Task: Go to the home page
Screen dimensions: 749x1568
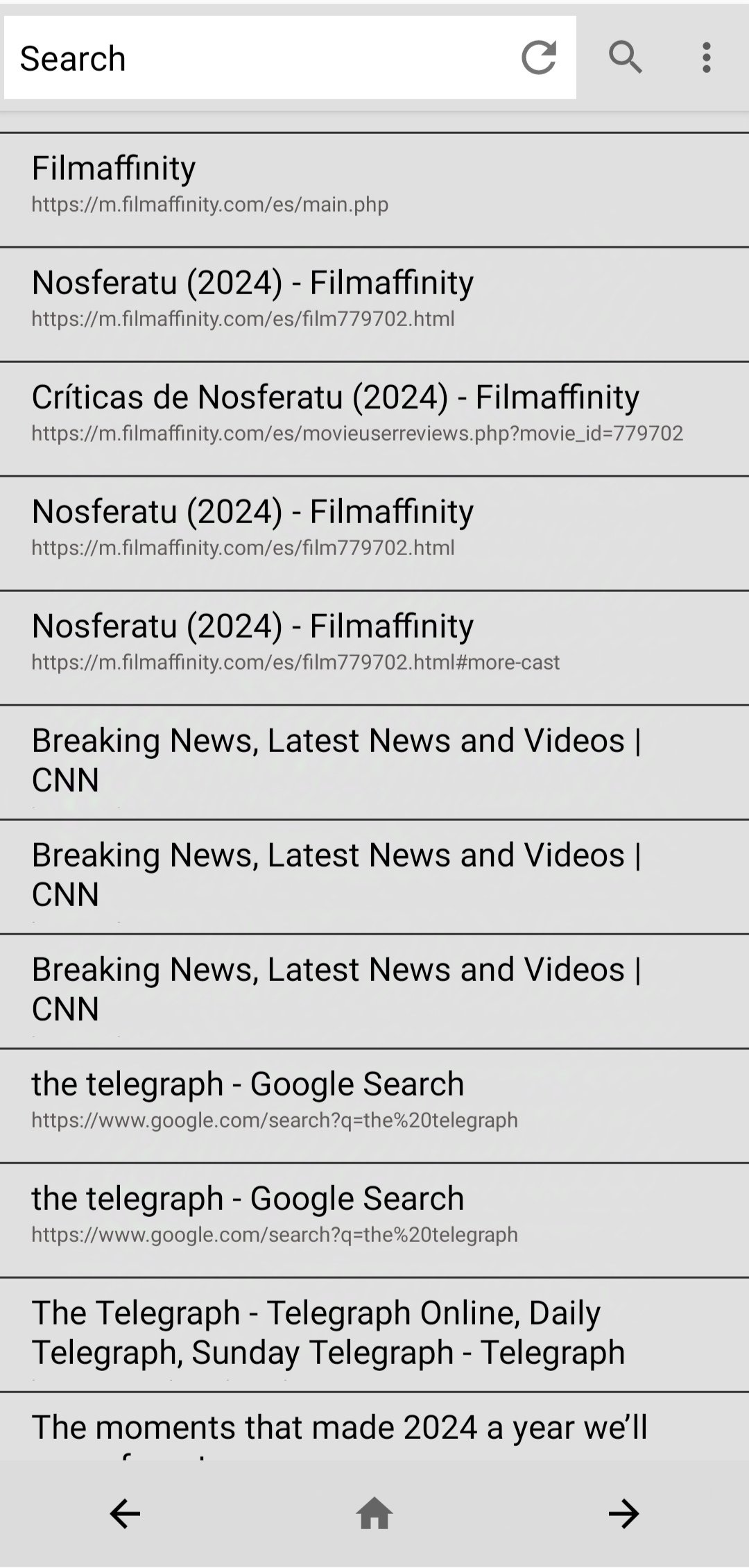Action: pyautogui.click(x=374, y=1513)
